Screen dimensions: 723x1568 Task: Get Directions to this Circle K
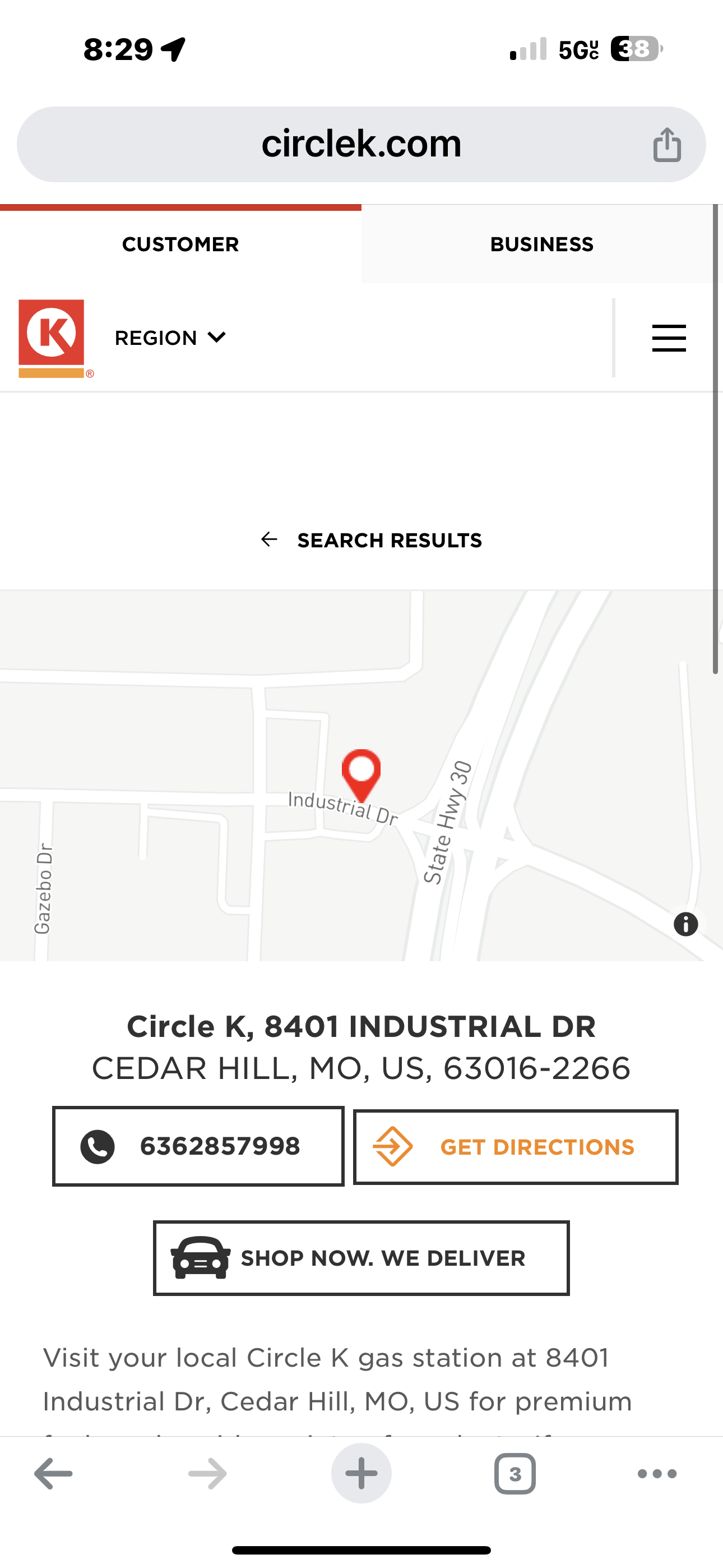point(516,1147)
